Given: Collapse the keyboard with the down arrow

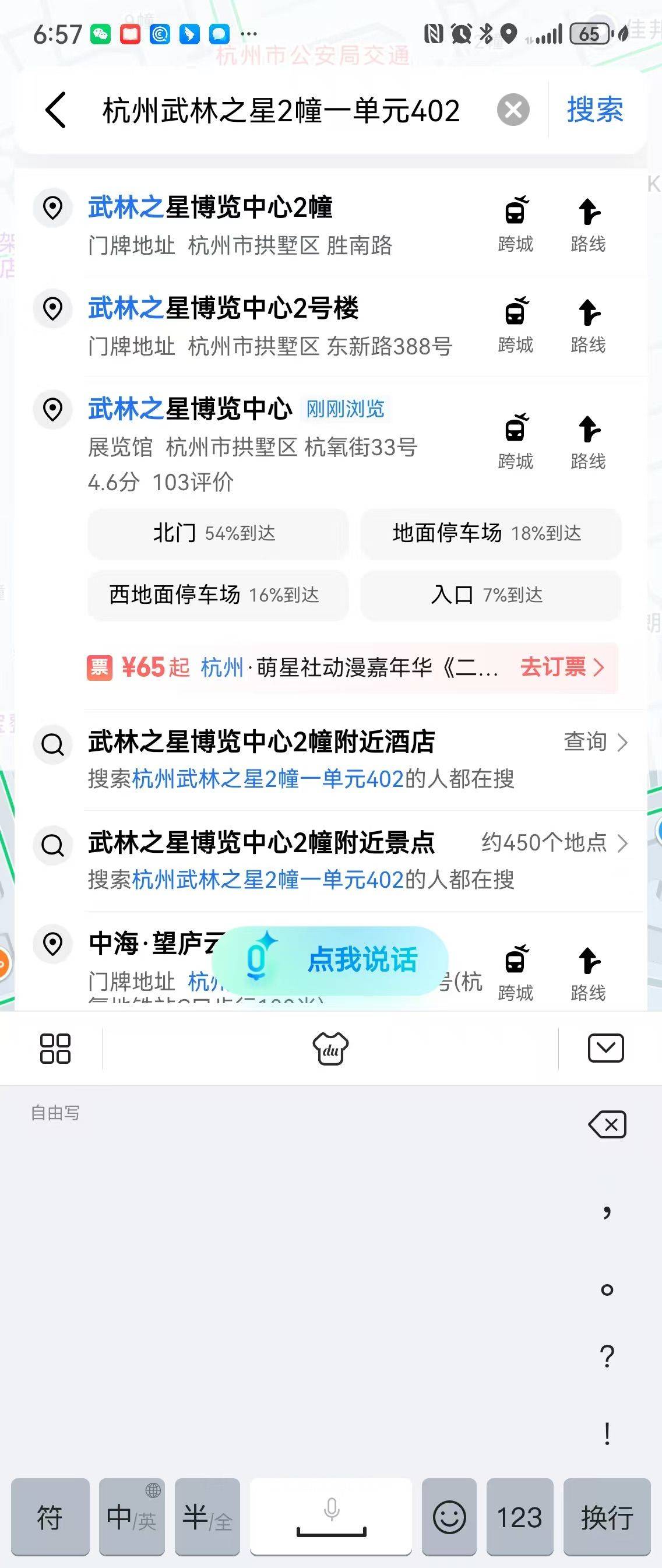Looking at the screenshot, I should [x=605, y=1047].
